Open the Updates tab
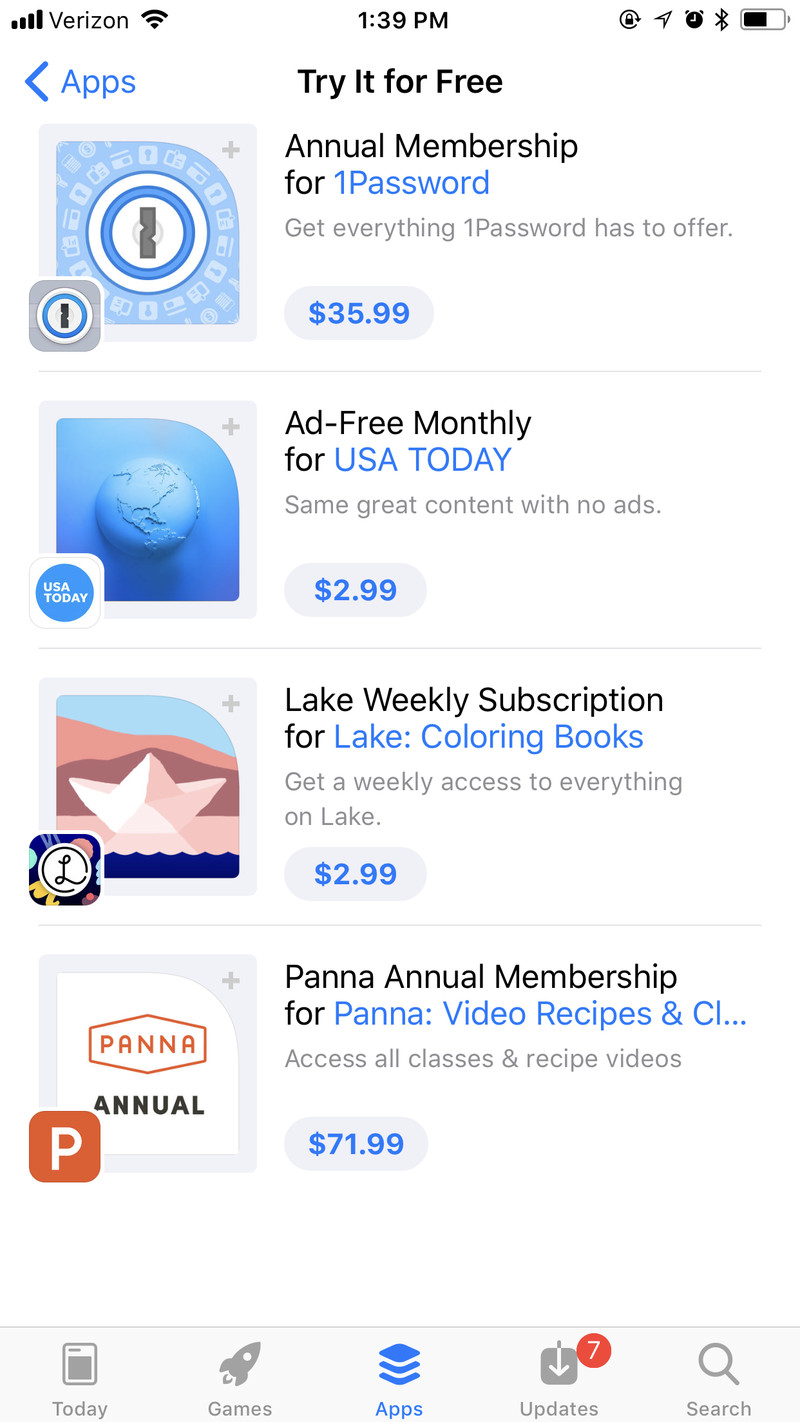 (559, 1380)
